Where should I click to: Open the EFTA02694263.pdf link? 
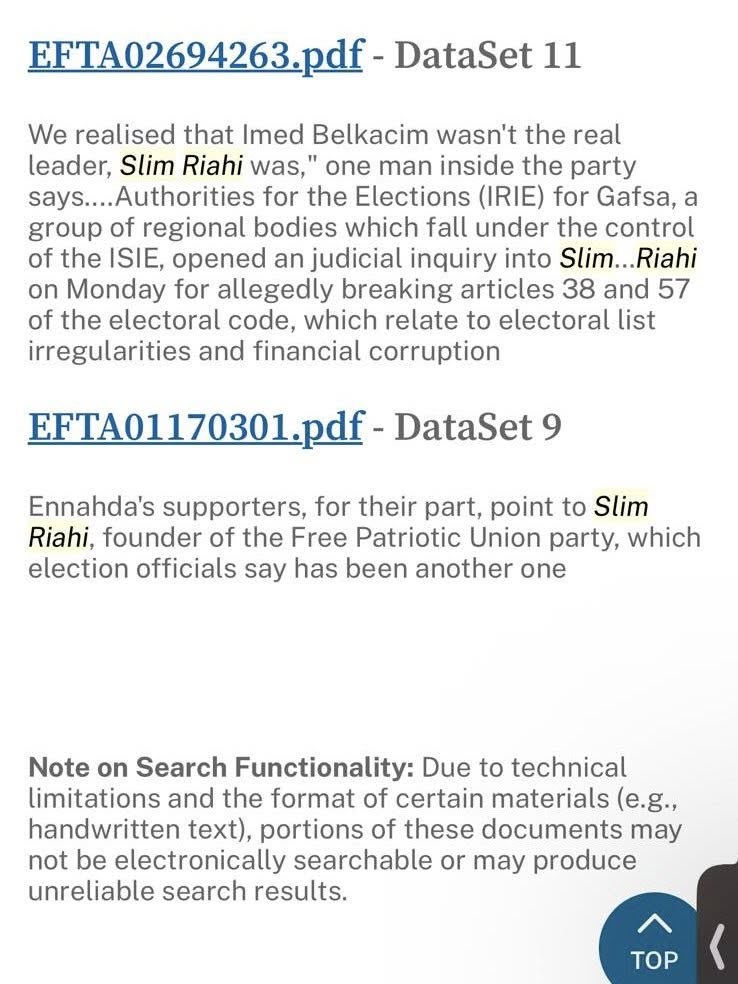(x=195, y=54)
